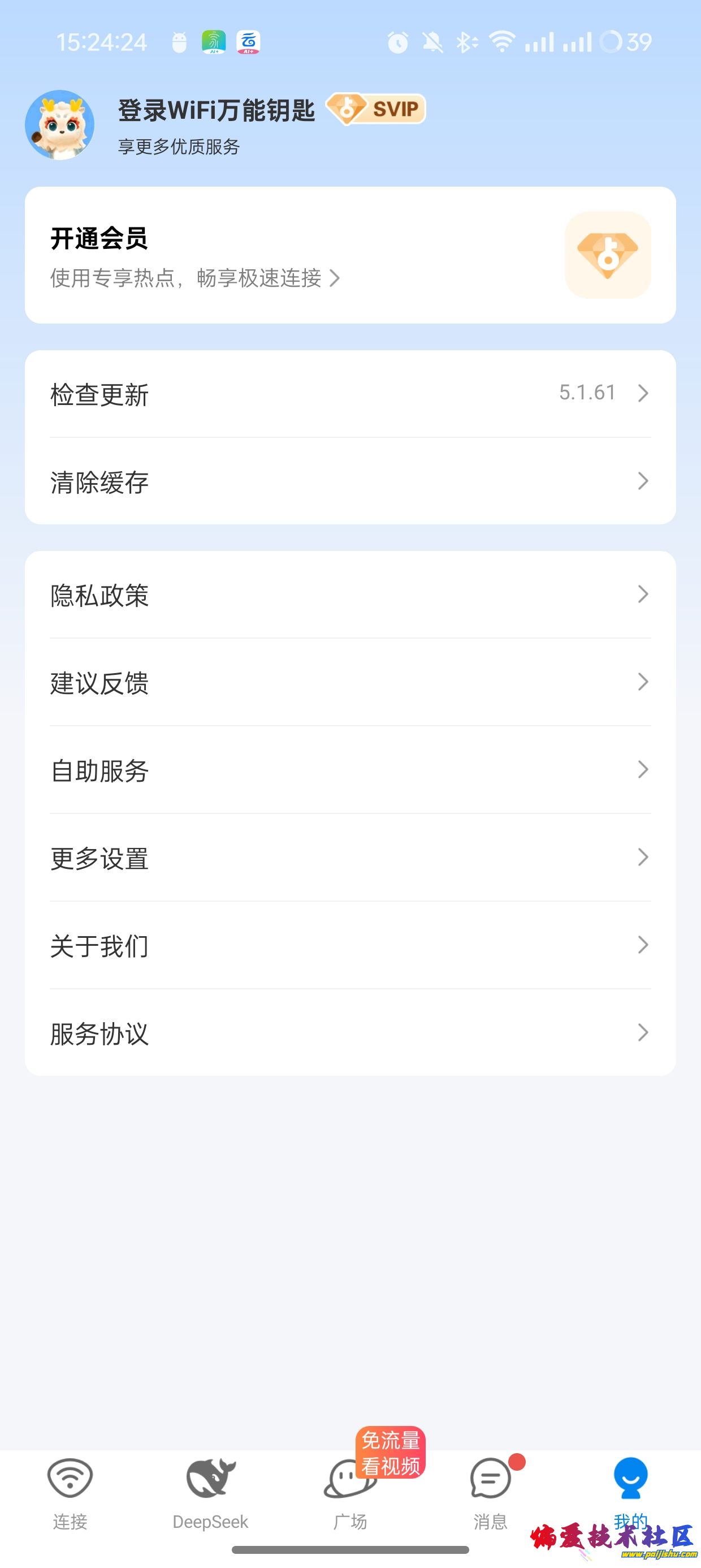Image resolution: width=701 pixels, height=1568 pixels.
Task: Open 隐私政策 privacy policy
Action: point(350,595)
